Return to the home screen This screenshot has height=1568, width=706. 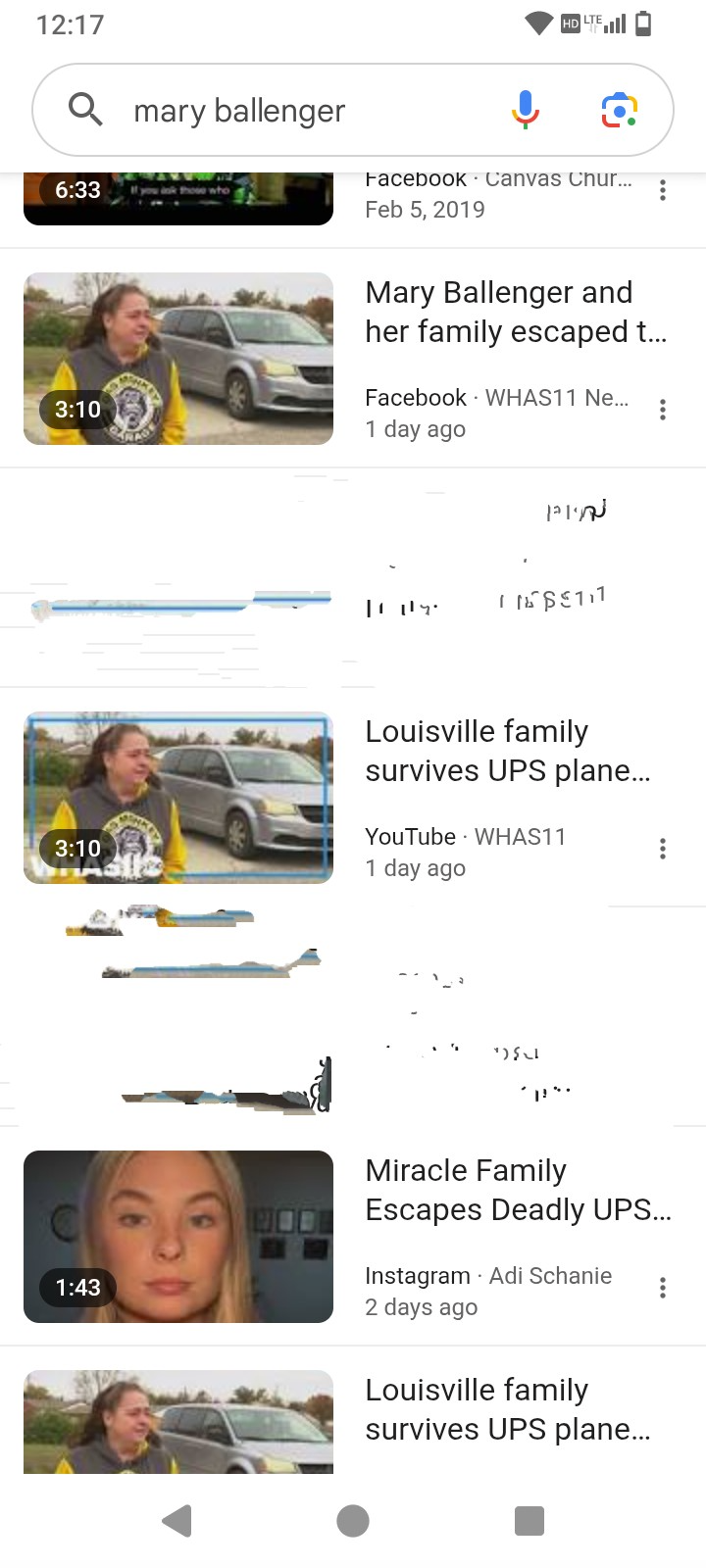(x=353, y=1520)
